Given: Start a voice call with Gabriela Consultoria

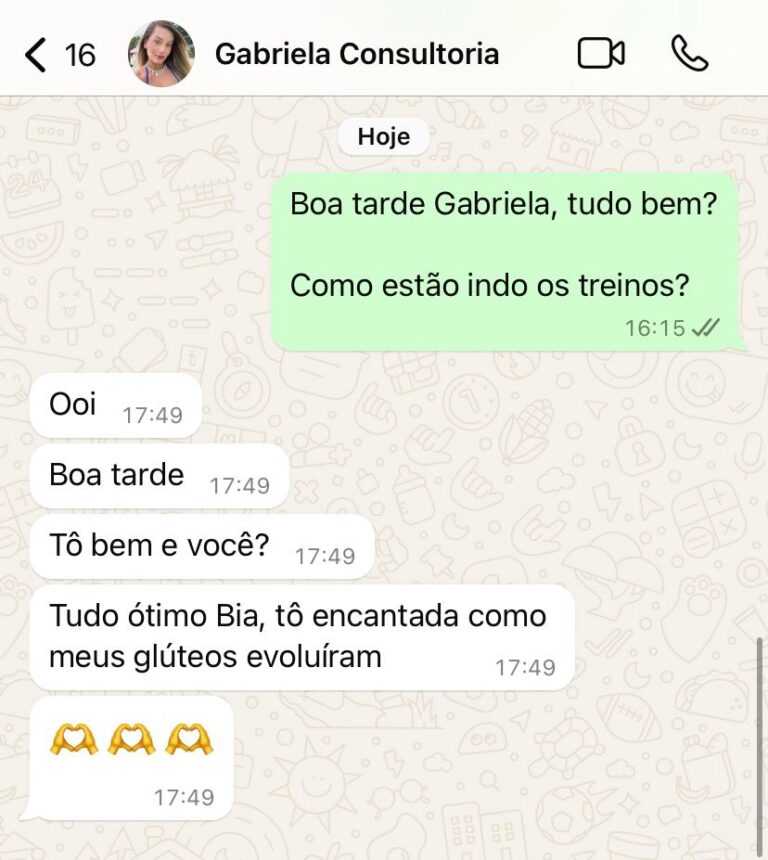Looking at the screenshot, I should [x=689, y=54].
